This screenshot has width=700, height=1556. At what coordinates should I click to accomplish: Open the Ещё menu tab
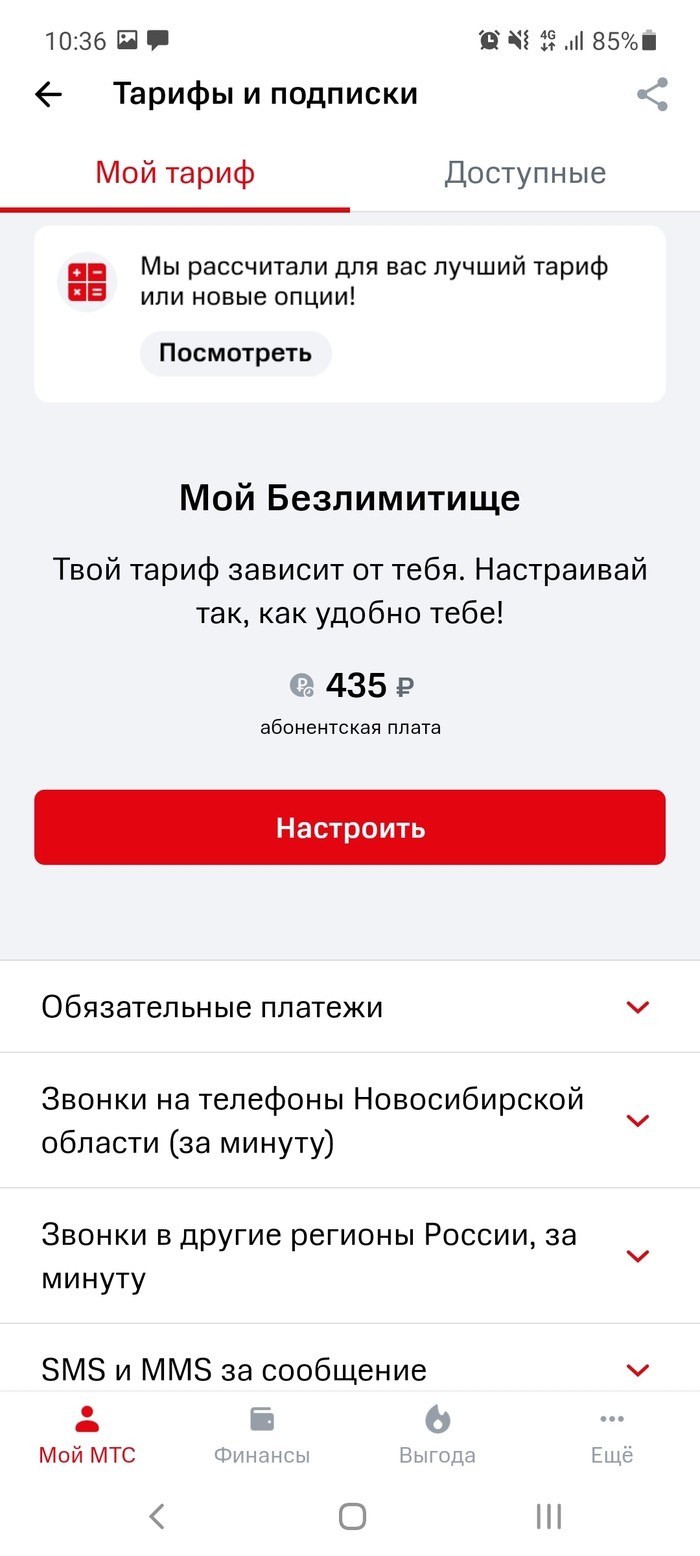tap(612, 1435)
